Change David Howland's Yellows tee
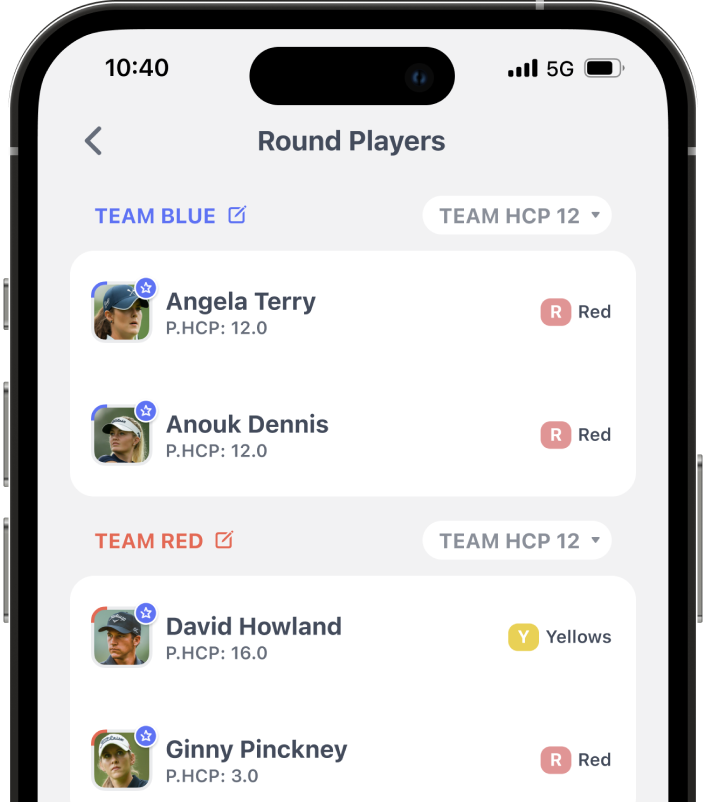Screen dimensions: 706x802 (560, 637)
